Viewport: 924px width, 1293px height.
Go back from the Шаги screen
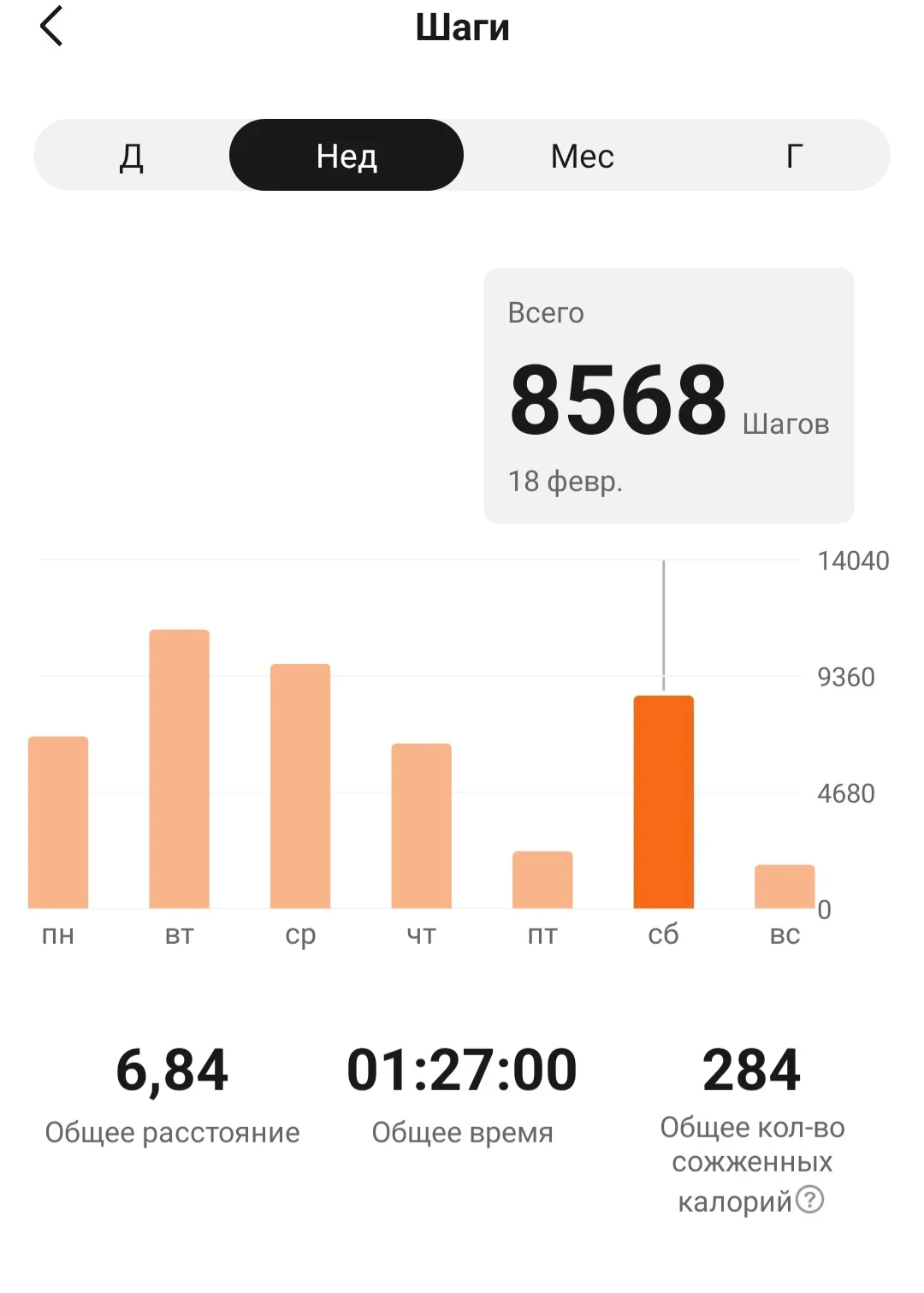(x=51, y=26)
